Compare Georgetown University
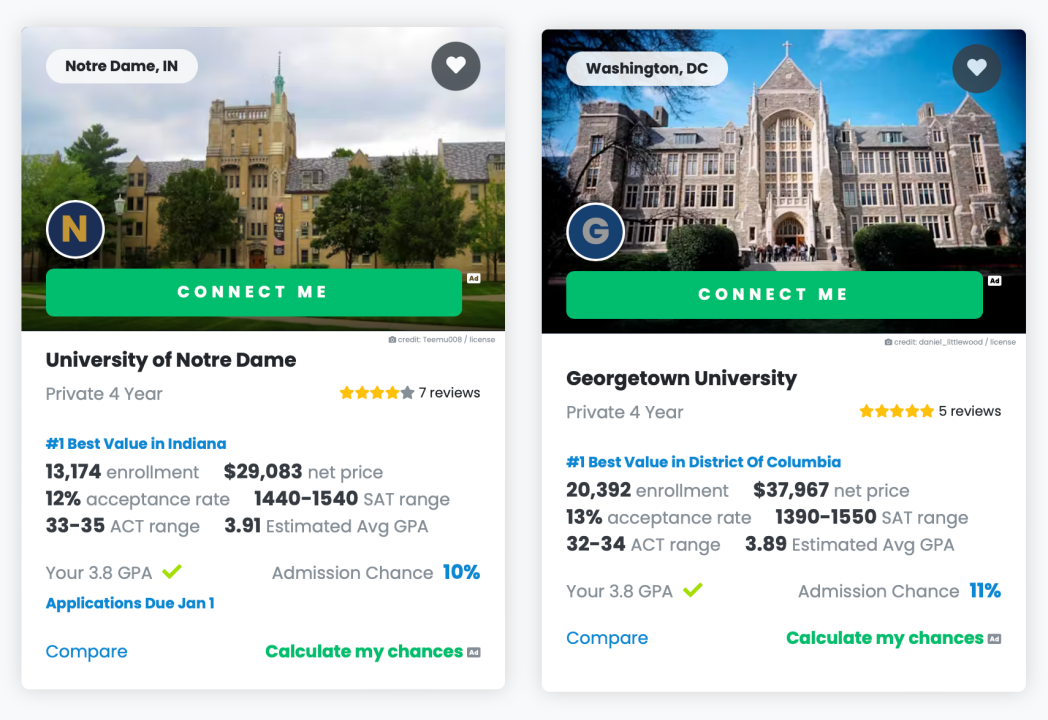Viewport: 1048px width, 720px height. pyautogui.click(x=607, y=638)
